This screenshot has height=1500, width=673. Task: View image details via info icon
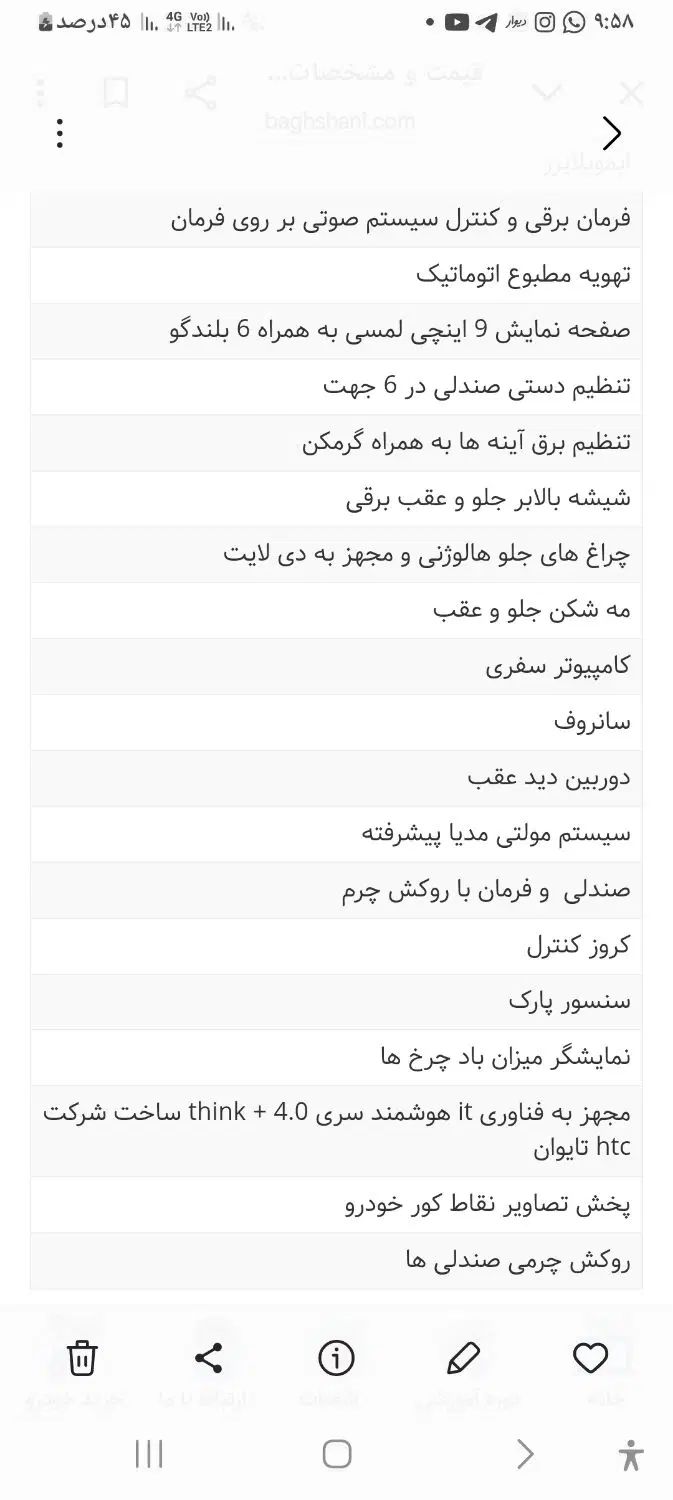(x=336, y=1358)
